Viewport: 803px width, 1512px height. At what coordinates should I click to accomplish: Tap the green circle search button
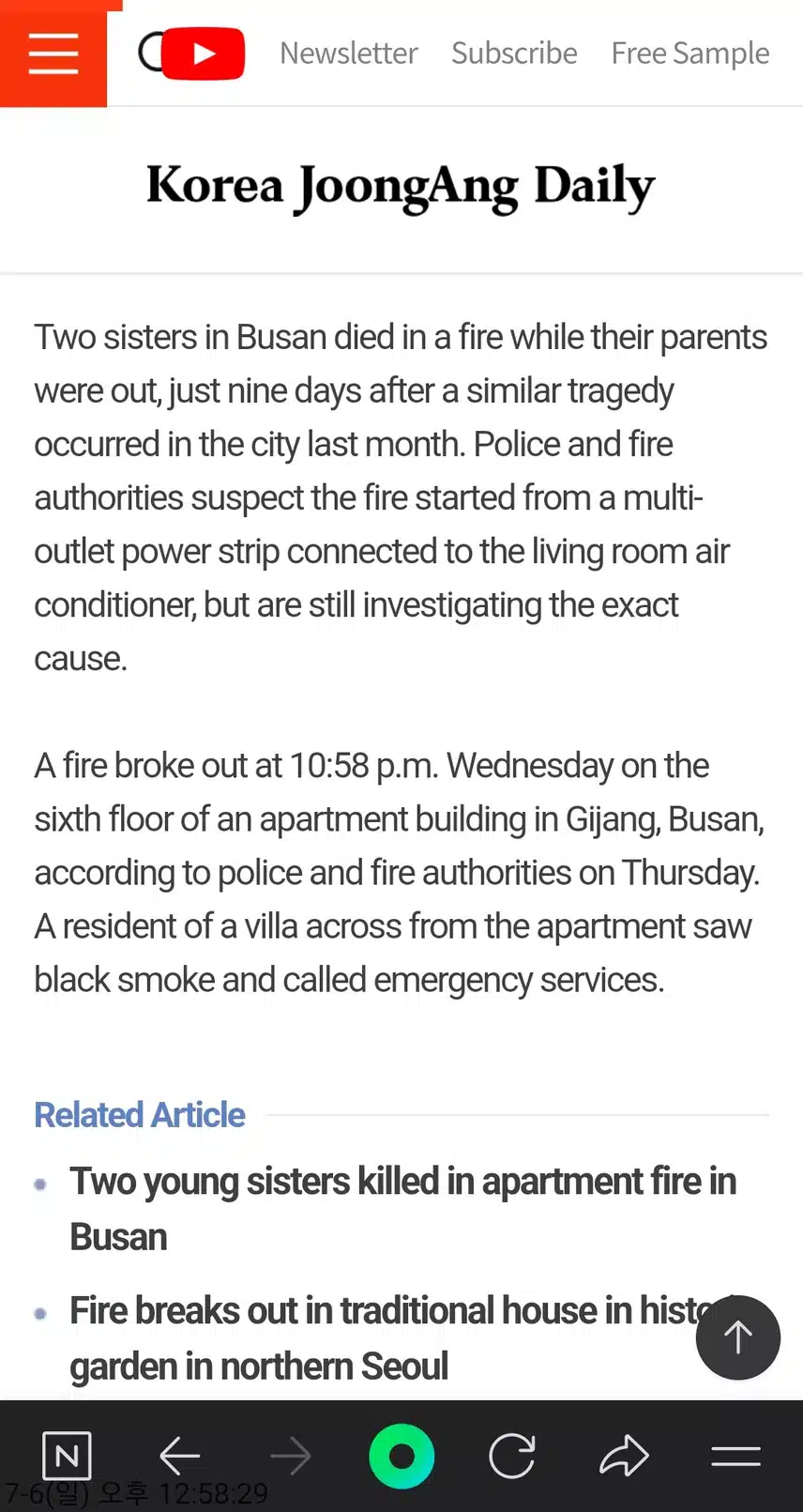[401, 1456]
